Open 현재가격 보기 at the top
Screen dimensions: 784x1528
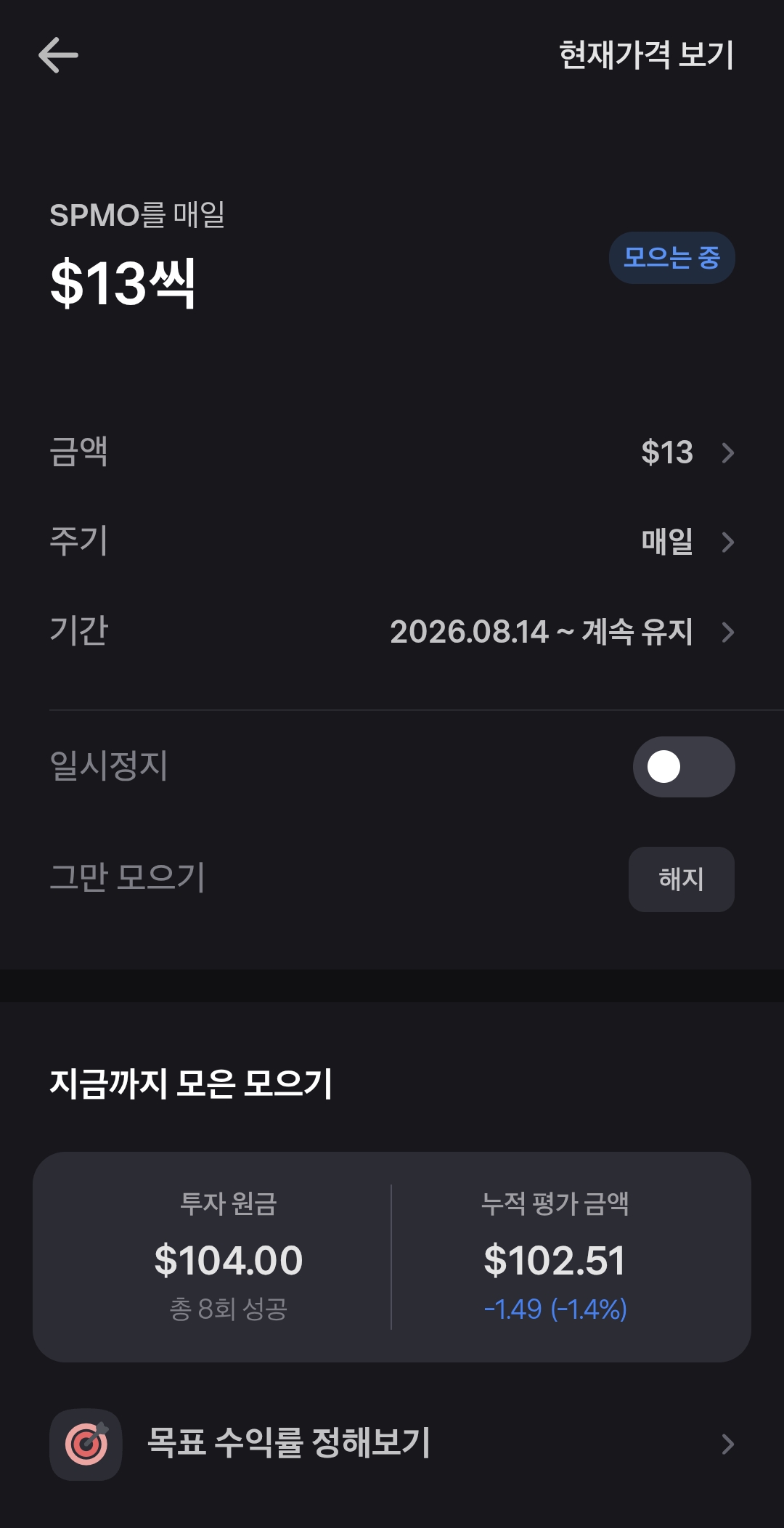(646, 55)
